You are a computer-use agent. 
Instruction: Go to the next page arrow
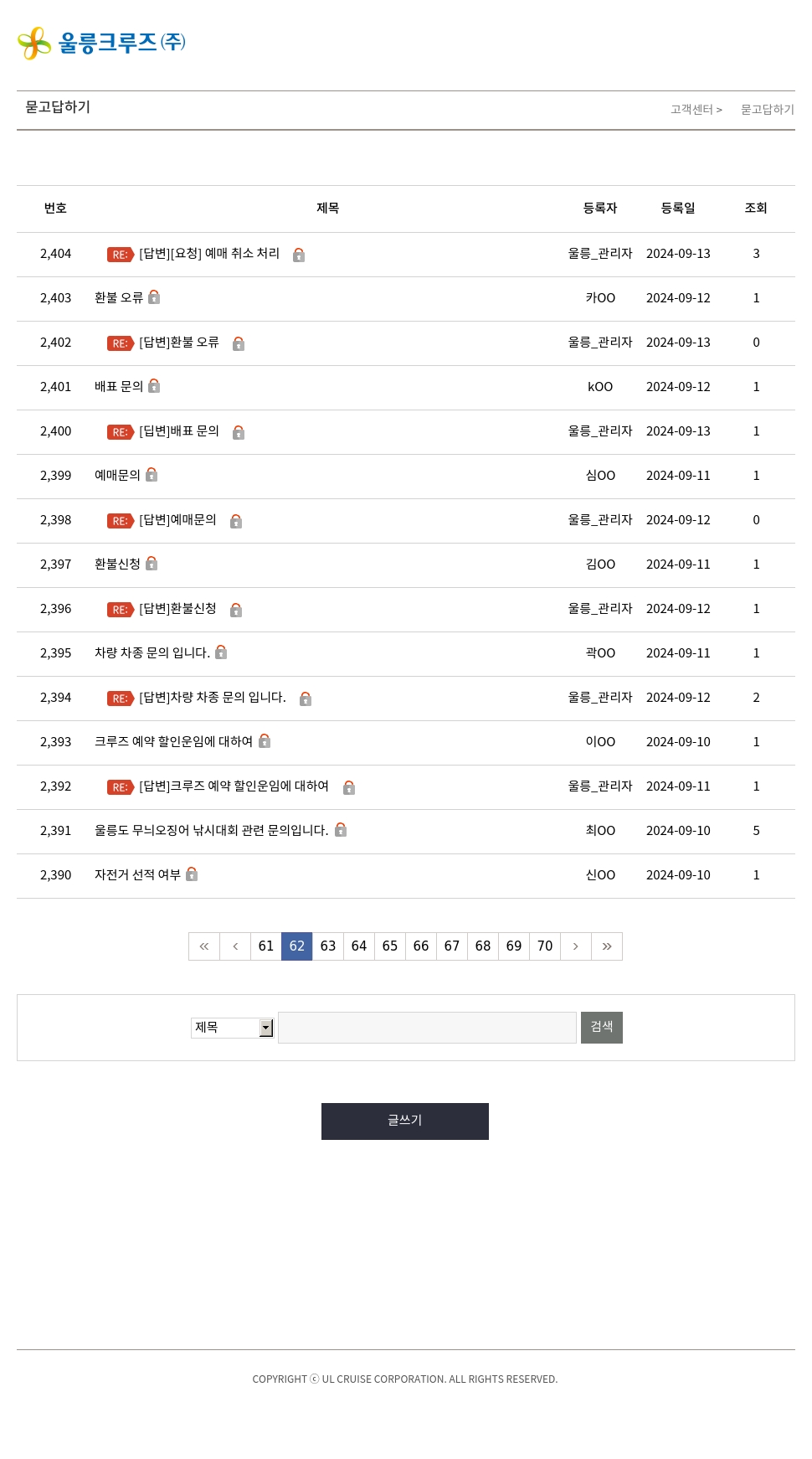pyautogui.click(x=576, y=946)
